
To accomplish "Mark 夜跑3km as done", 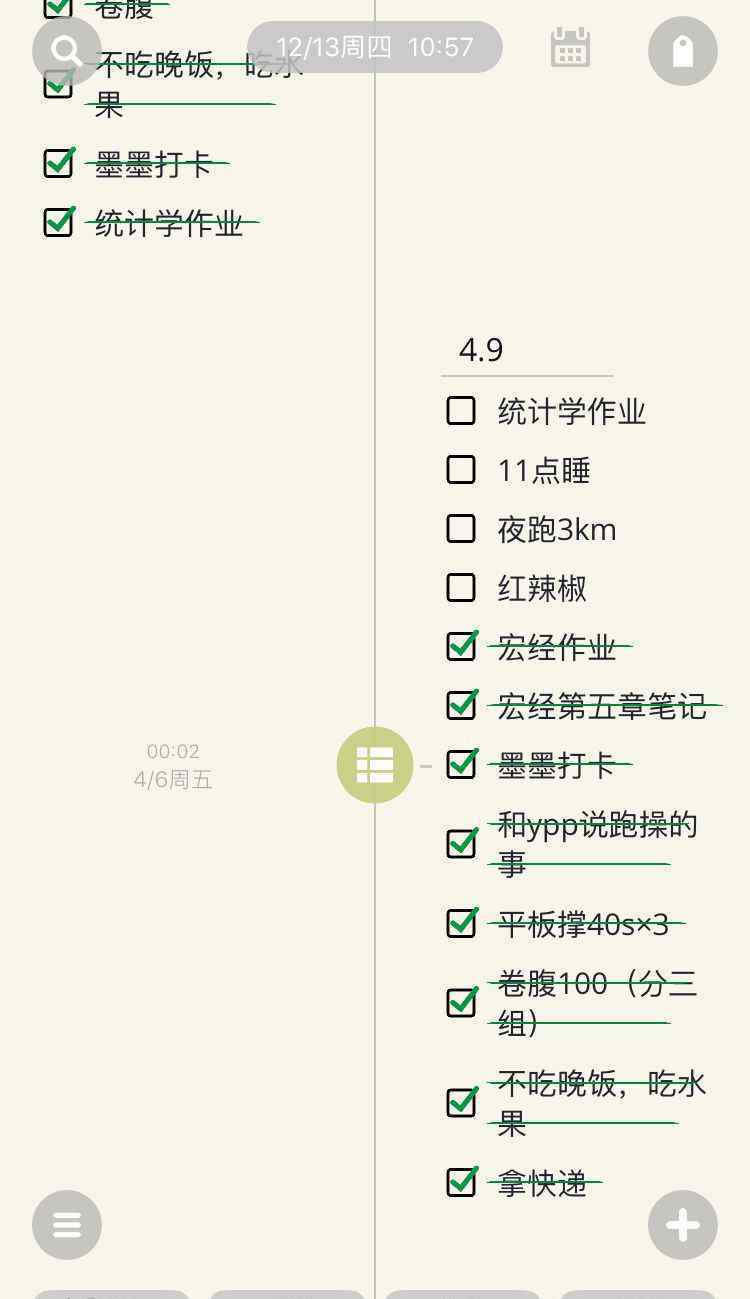I will coord(461,529).
